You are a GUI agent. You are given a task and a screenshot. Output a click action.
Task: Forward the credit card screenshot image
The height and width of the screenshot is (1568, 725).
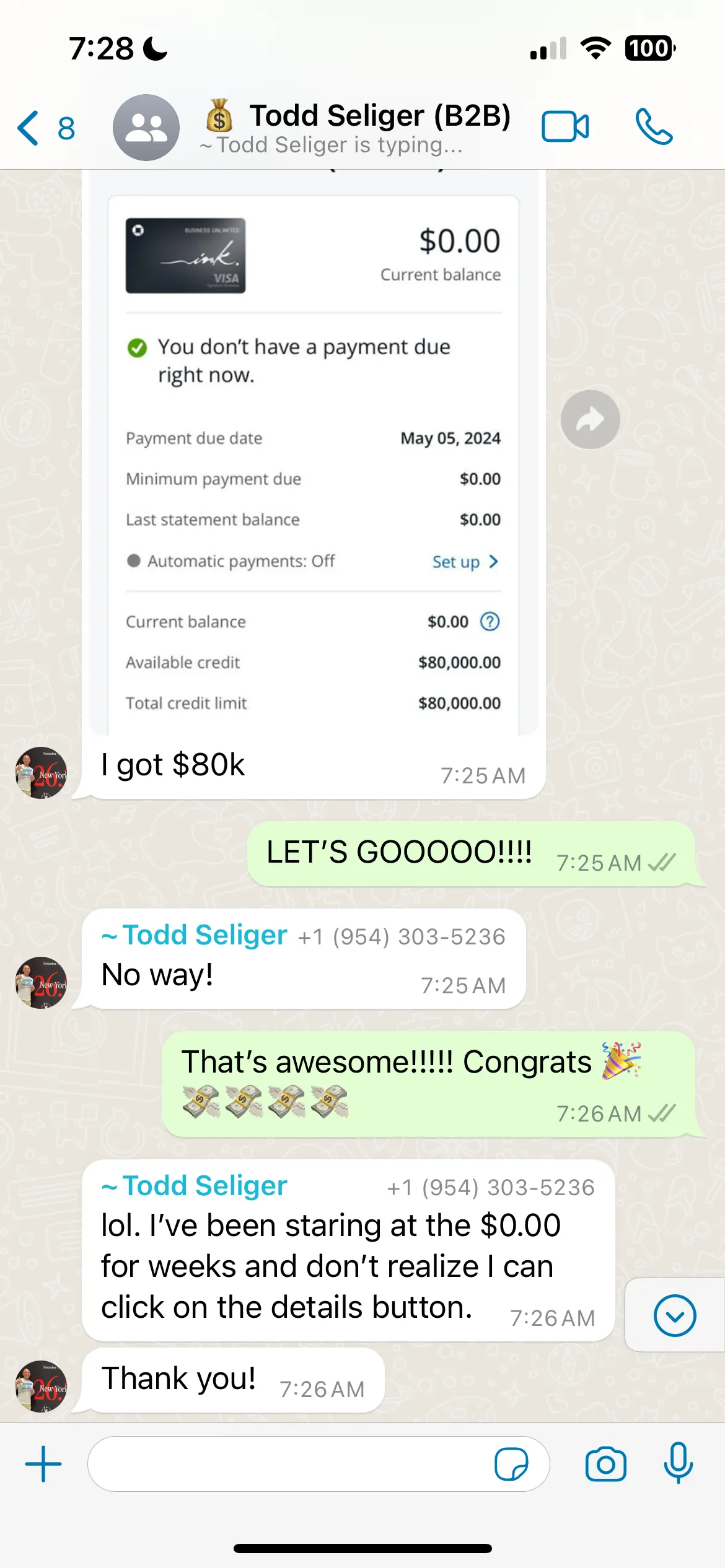591,419
